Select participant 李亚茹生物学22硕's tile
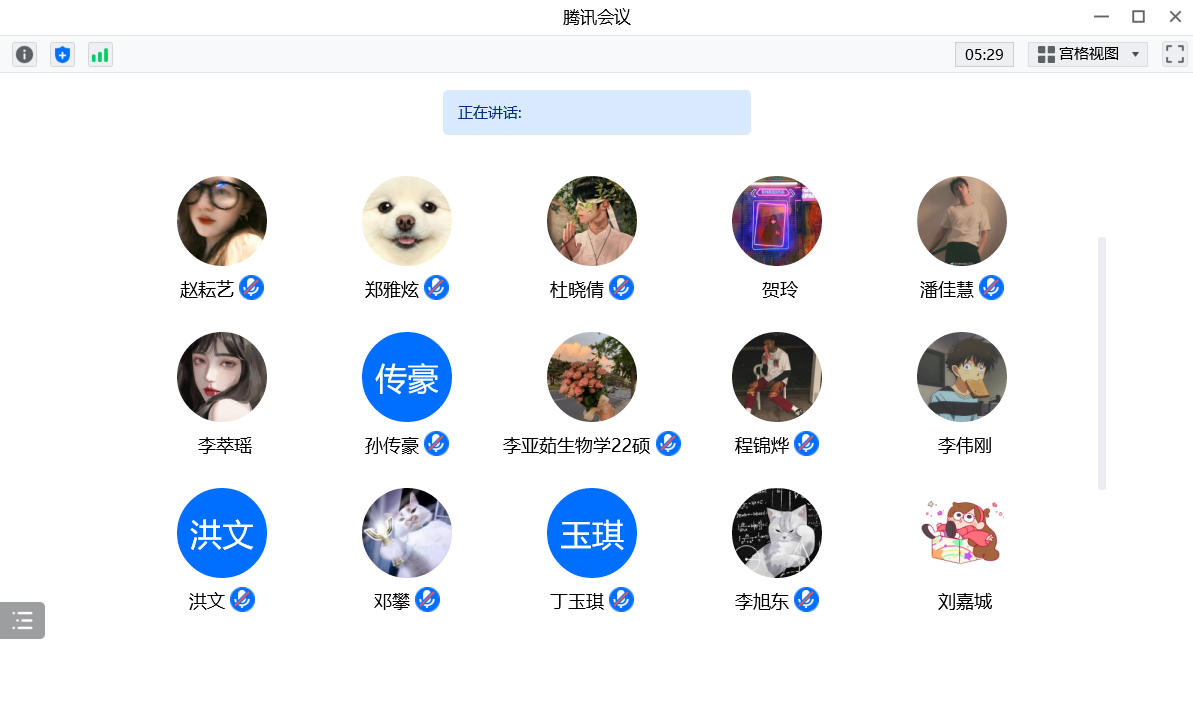The image size is (1193, 713). [592, 378]
